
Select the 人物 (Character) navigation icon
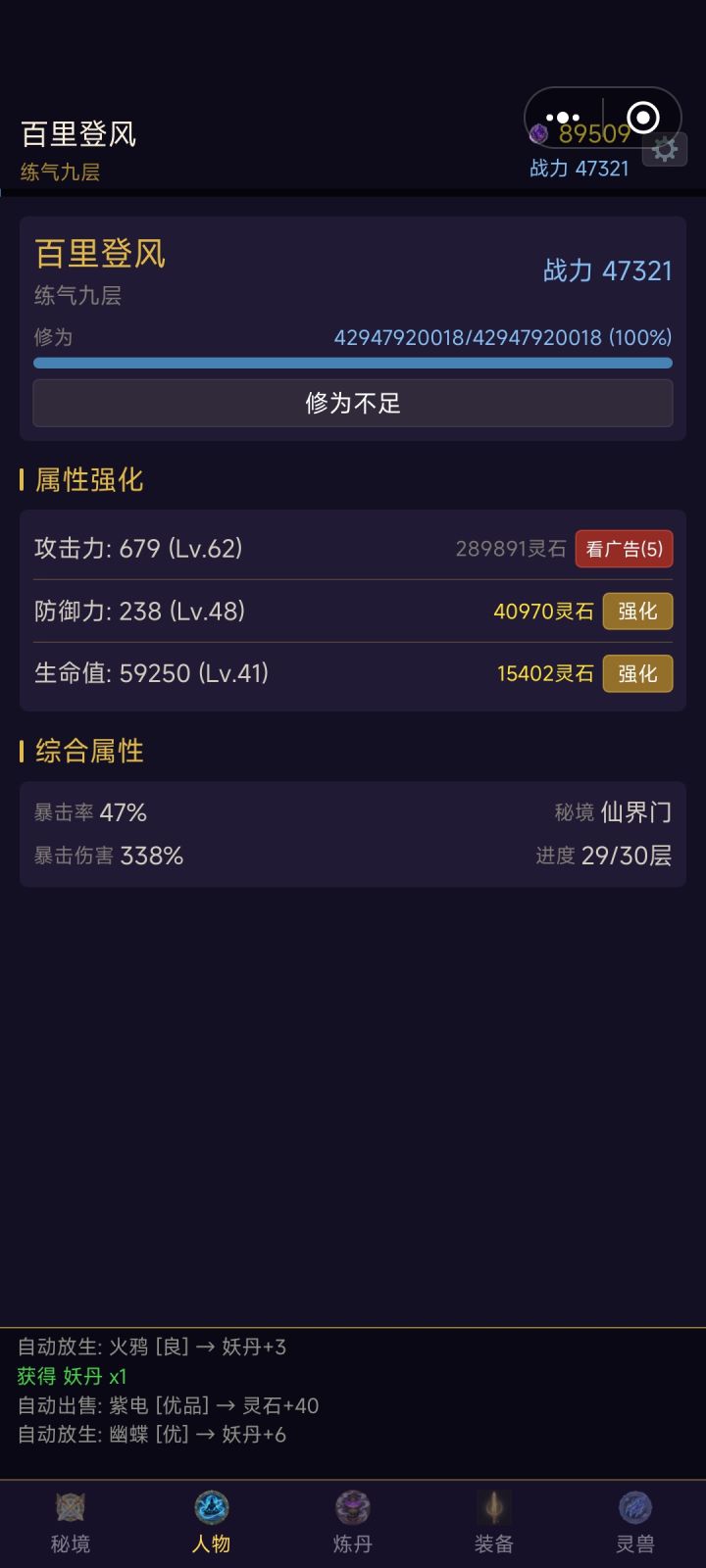[210, 1509]
